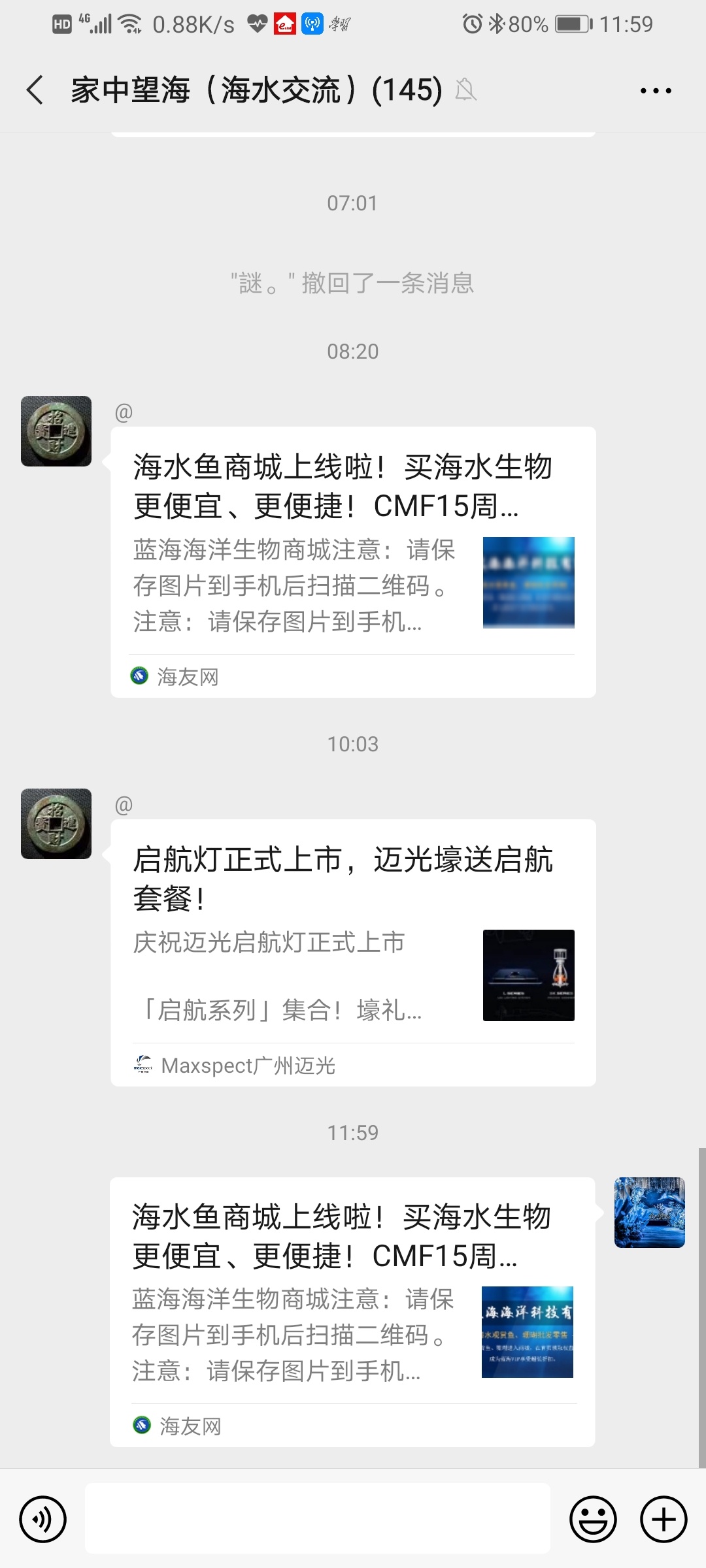
Task: Go back from the group chat
Action: 36,90
